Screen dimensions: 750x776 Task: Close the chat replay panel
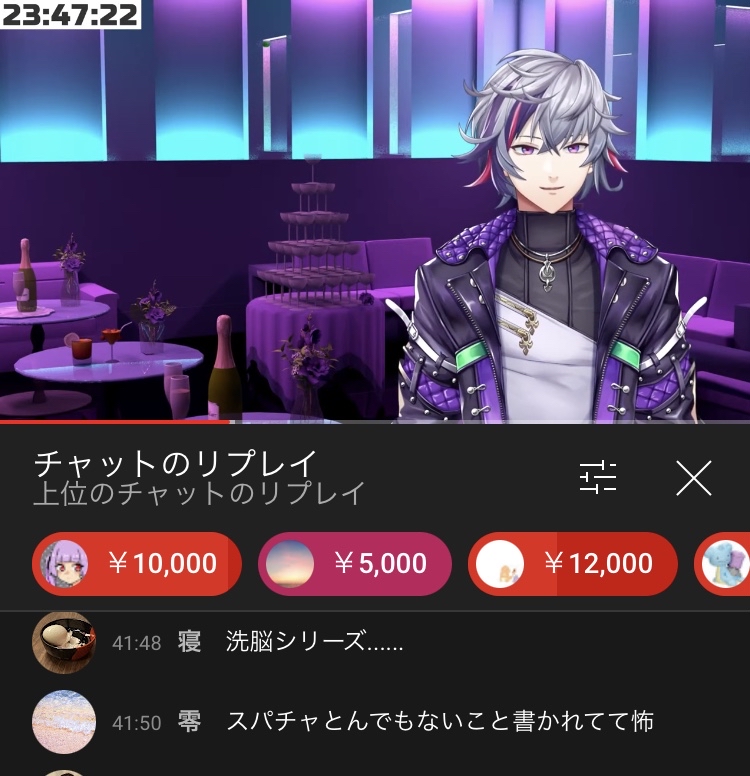point(693,478)
